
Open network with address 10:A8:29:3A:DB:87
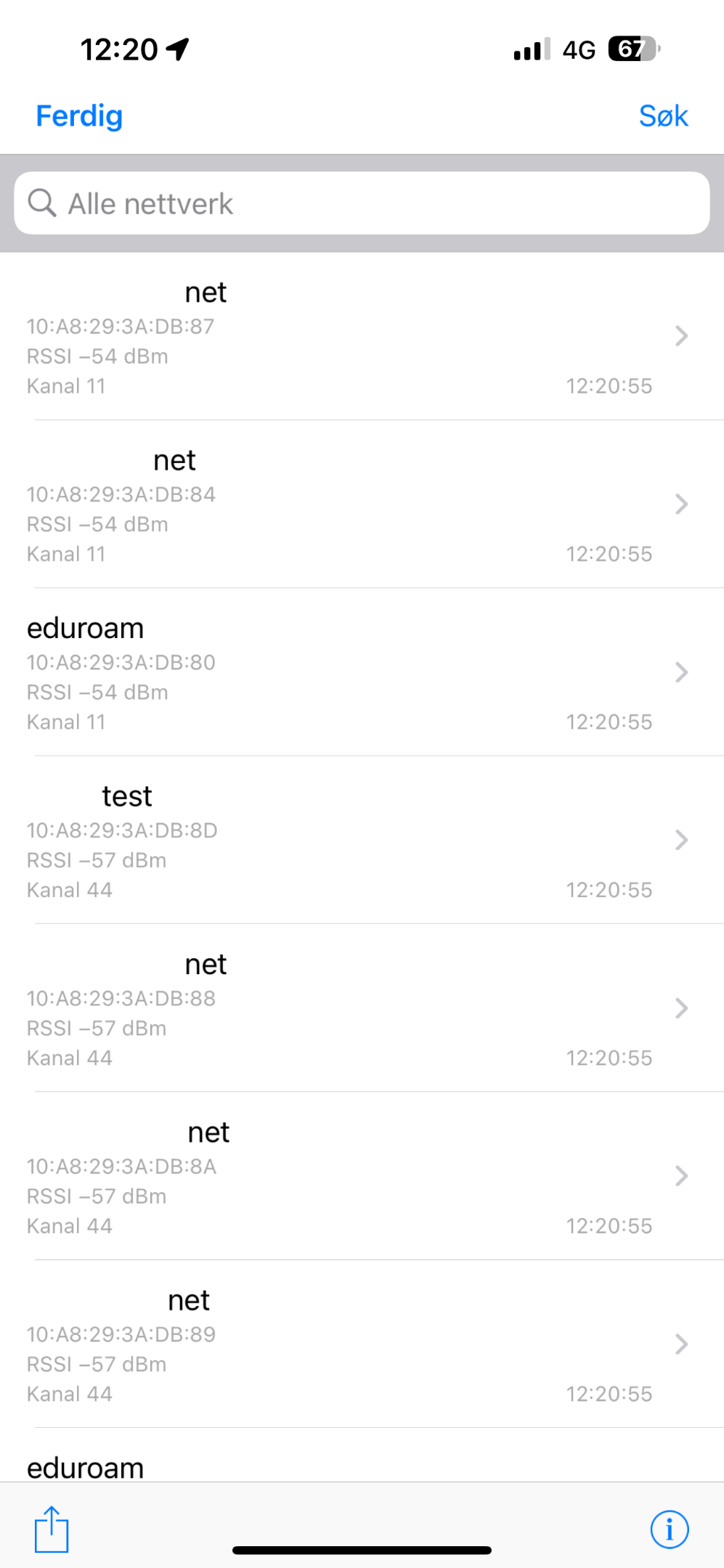pos(362,336)
